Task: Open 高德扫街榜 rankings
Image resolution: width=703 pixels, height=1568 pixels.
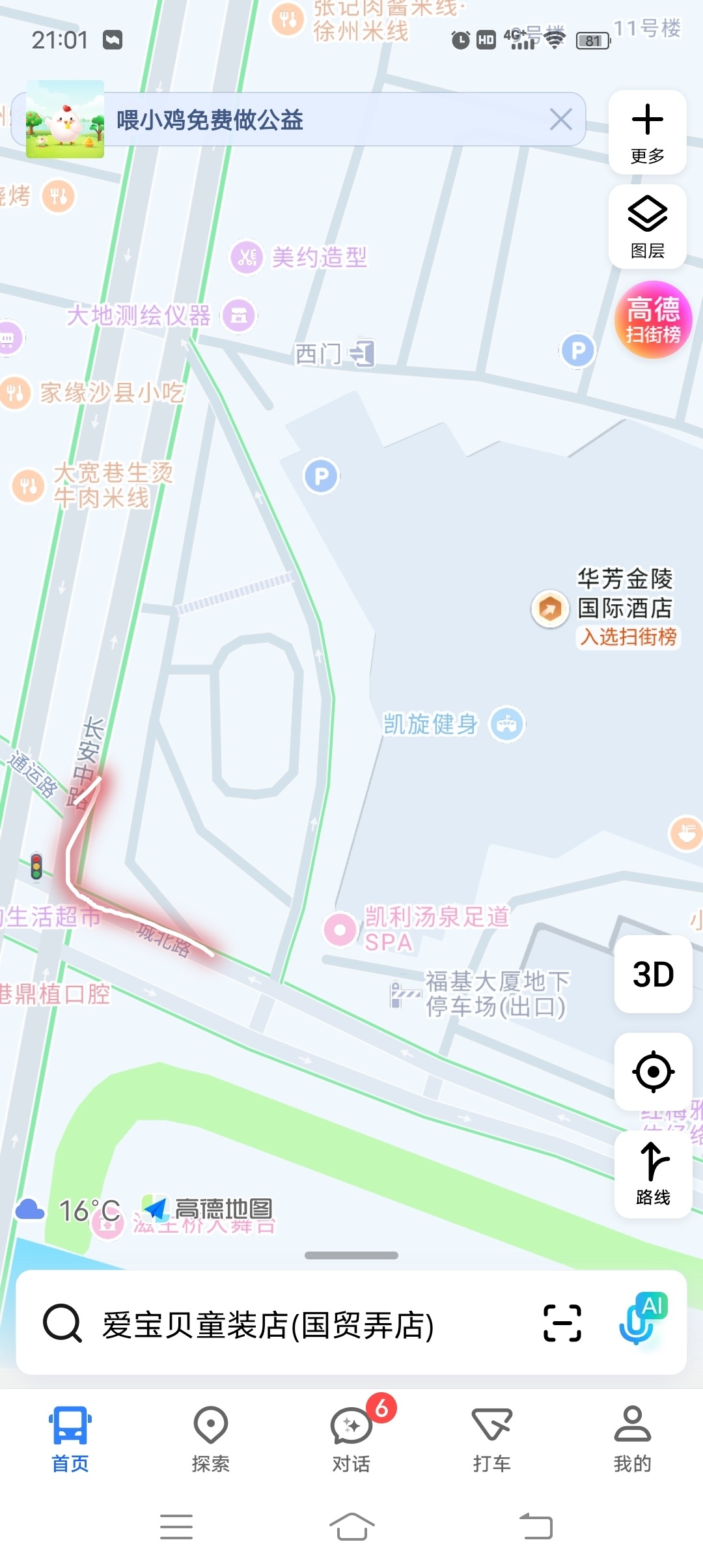Action: pos(653,319)
